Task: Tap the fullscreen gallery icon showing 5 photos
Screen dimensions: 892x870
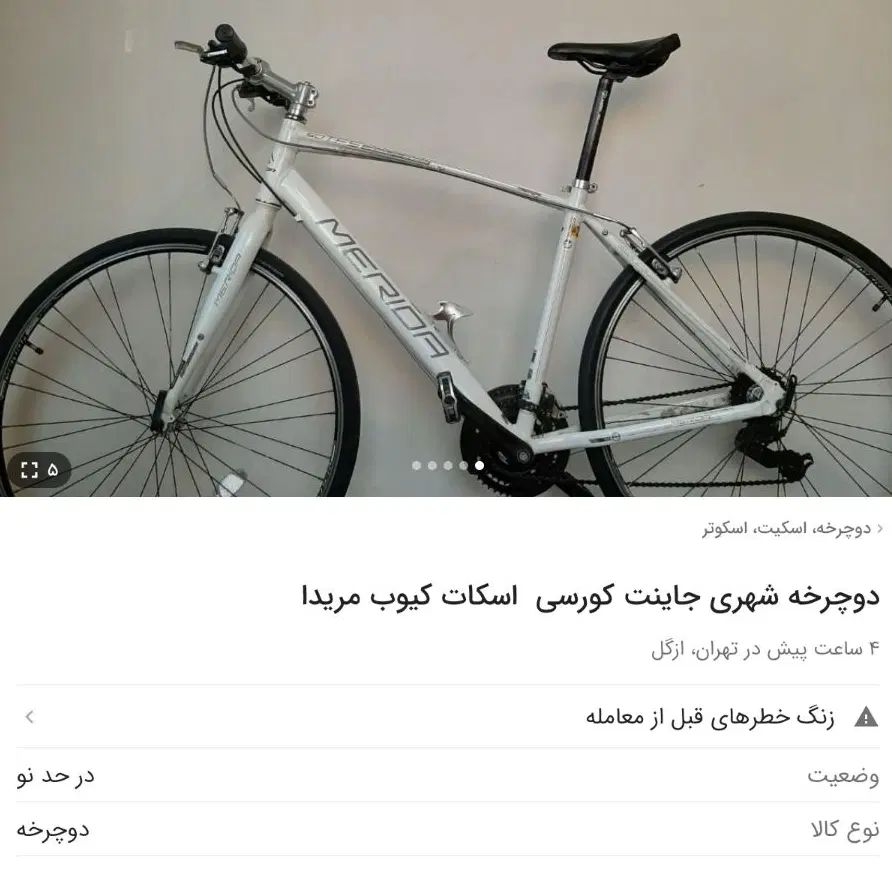Action: coord(39,469)
